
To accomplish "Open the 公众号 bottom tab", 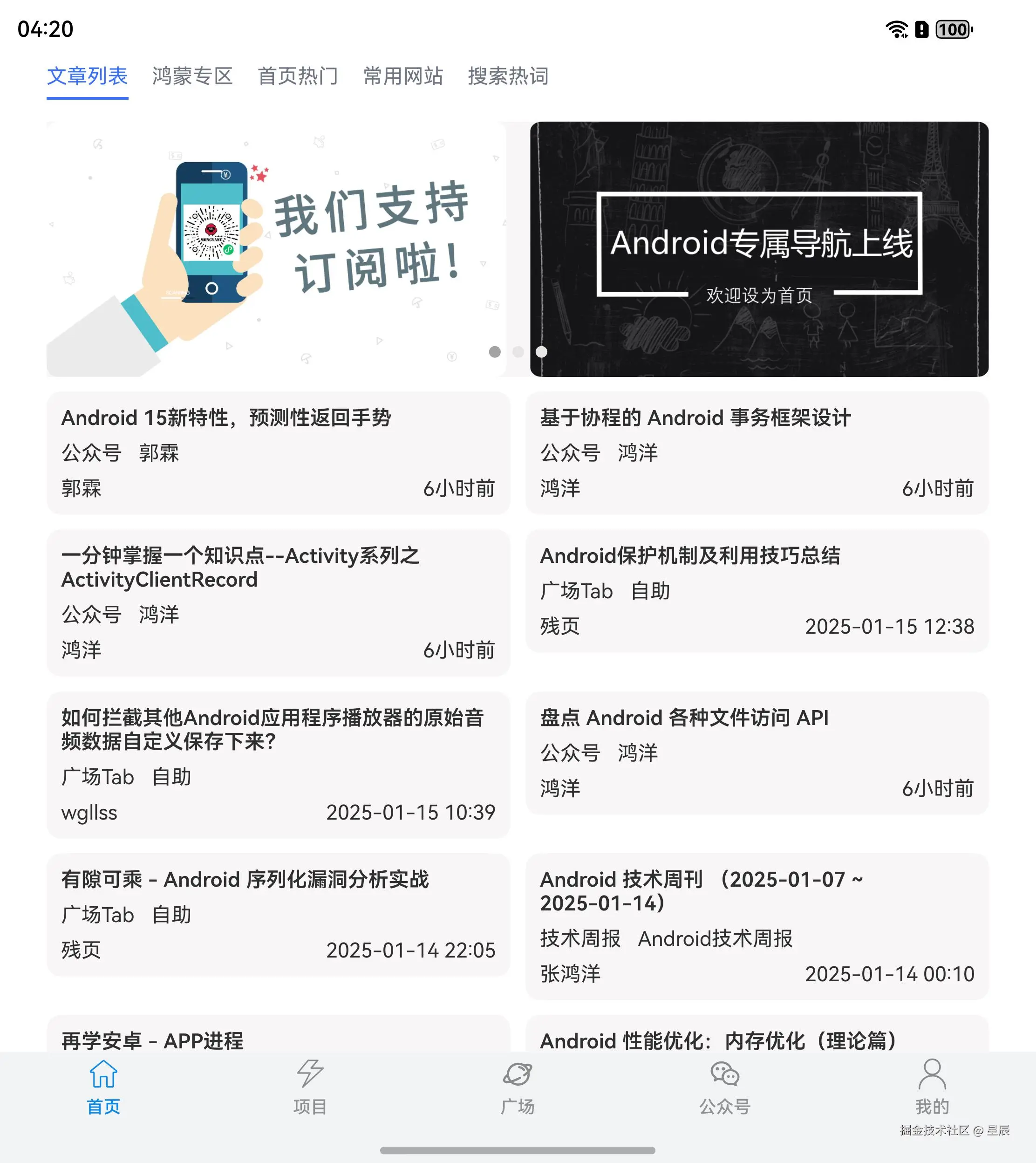I will coord(725,1087).
